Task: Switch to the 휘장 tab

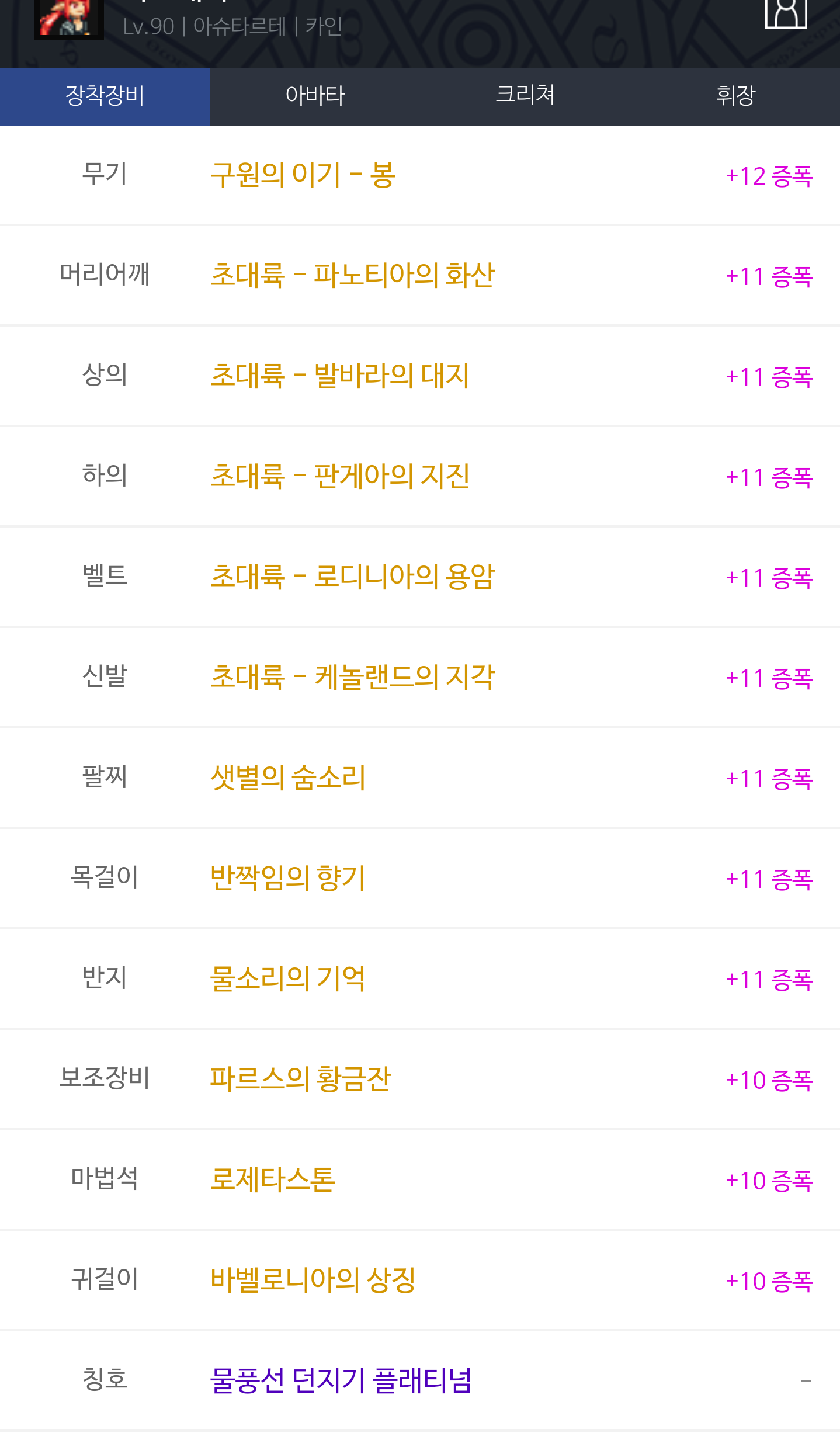Action: 735,96
